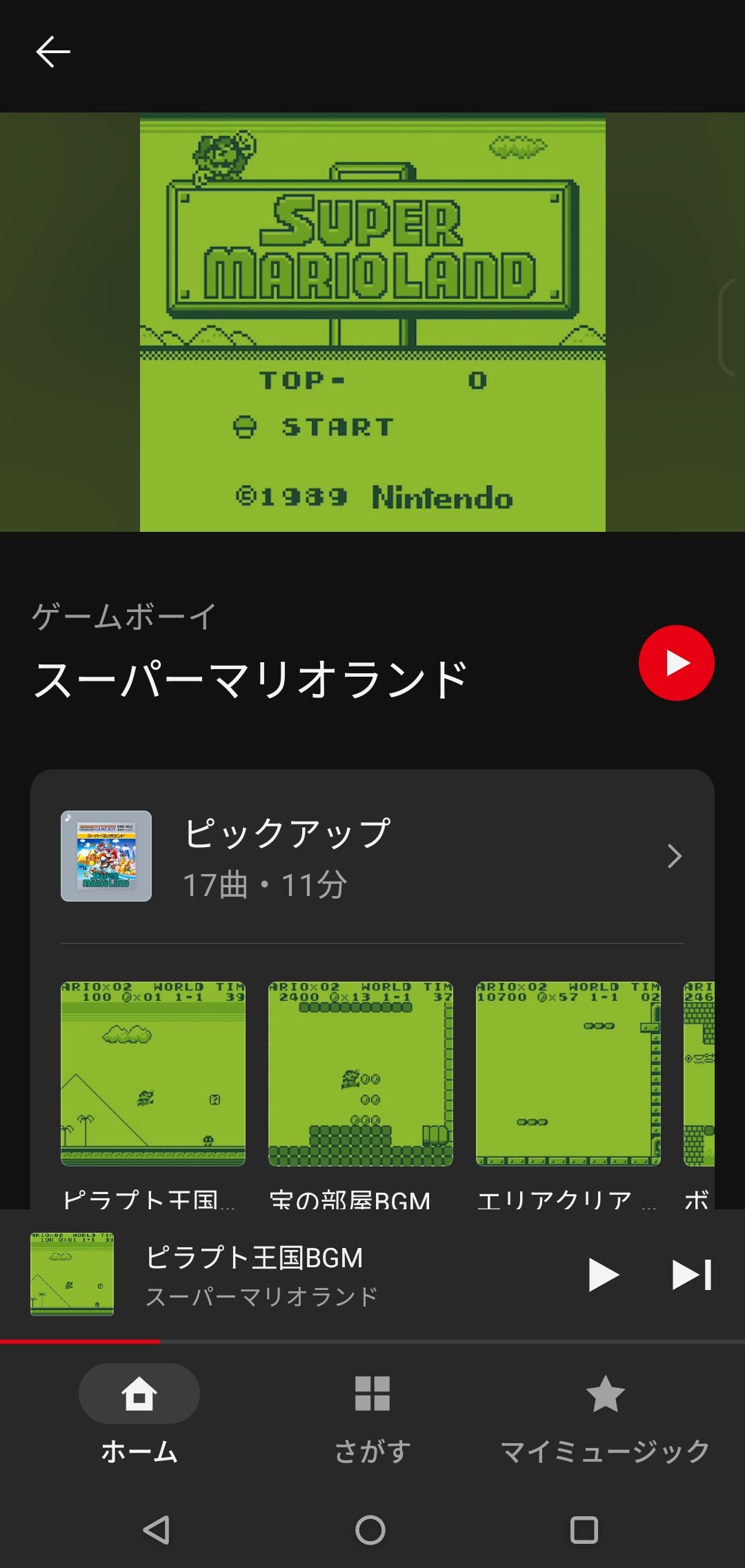Viewport: 745px width, 1568px height.
Task: Go to the system home screen
Action: [370, 1529]
